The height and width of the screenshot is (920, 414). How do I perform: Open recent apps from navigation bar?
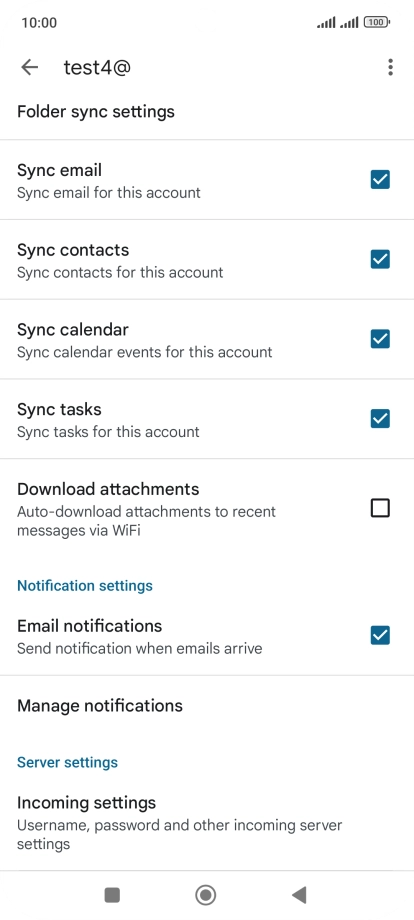point(112,895)
